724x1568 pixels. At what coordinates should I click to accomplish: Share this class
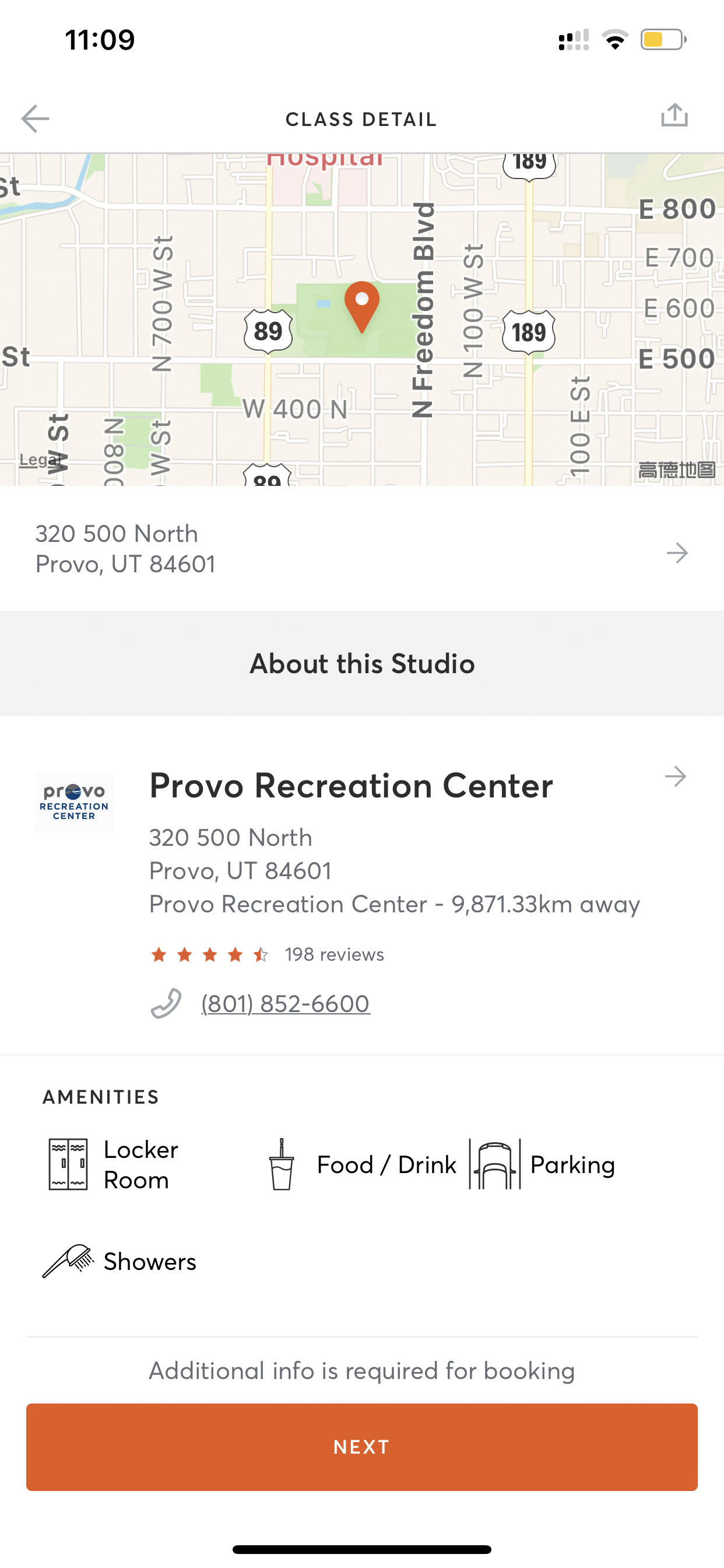(x=674, y=116)
